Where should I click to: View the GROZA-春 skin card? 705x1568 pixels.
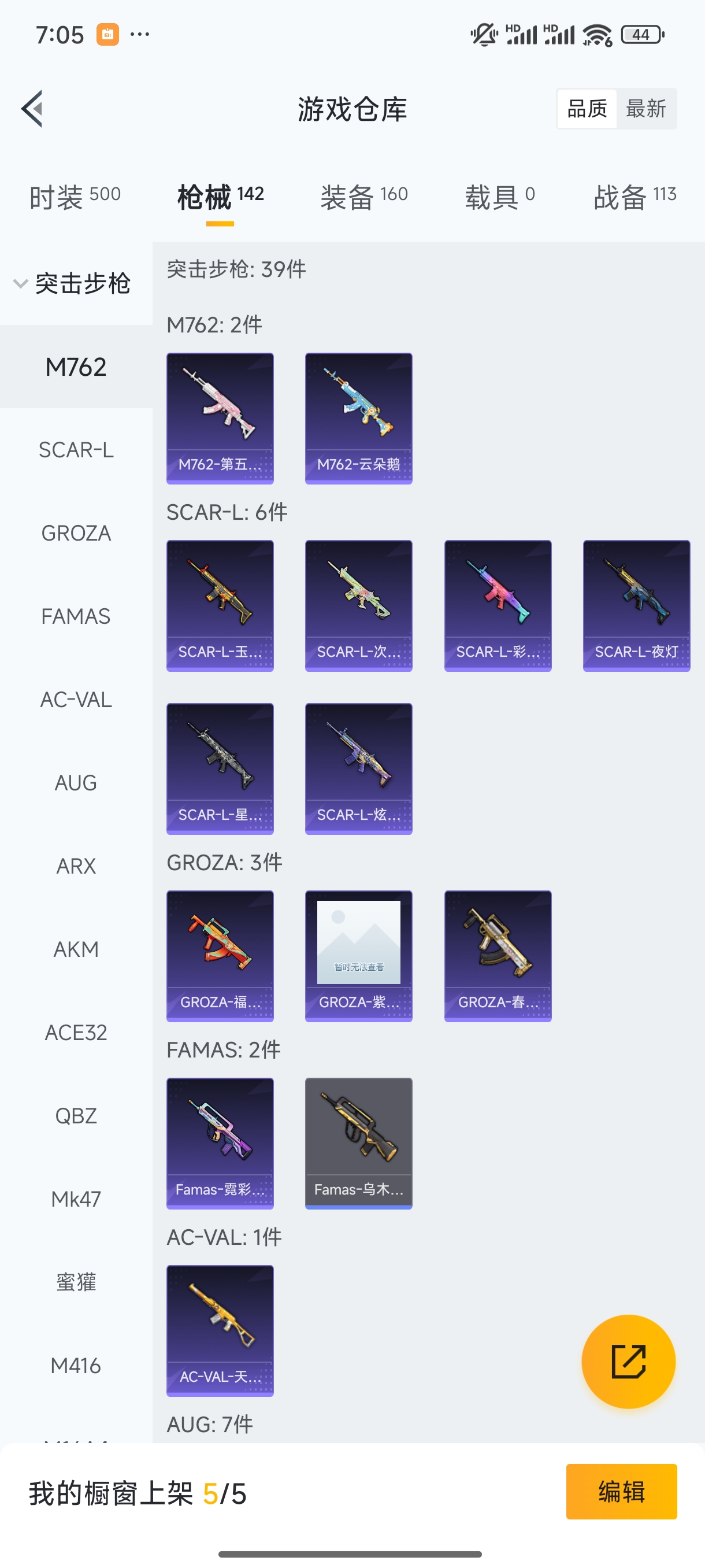coord(498,956)
